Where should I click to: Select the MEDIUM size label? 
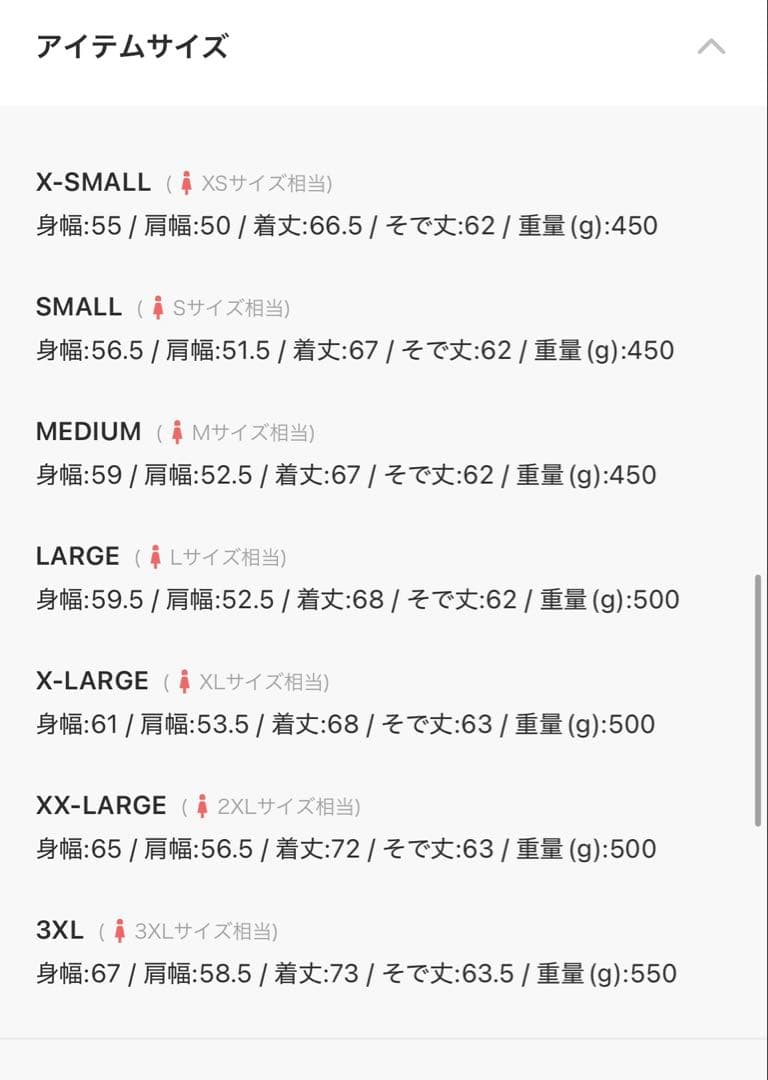(x=87, y=431)
